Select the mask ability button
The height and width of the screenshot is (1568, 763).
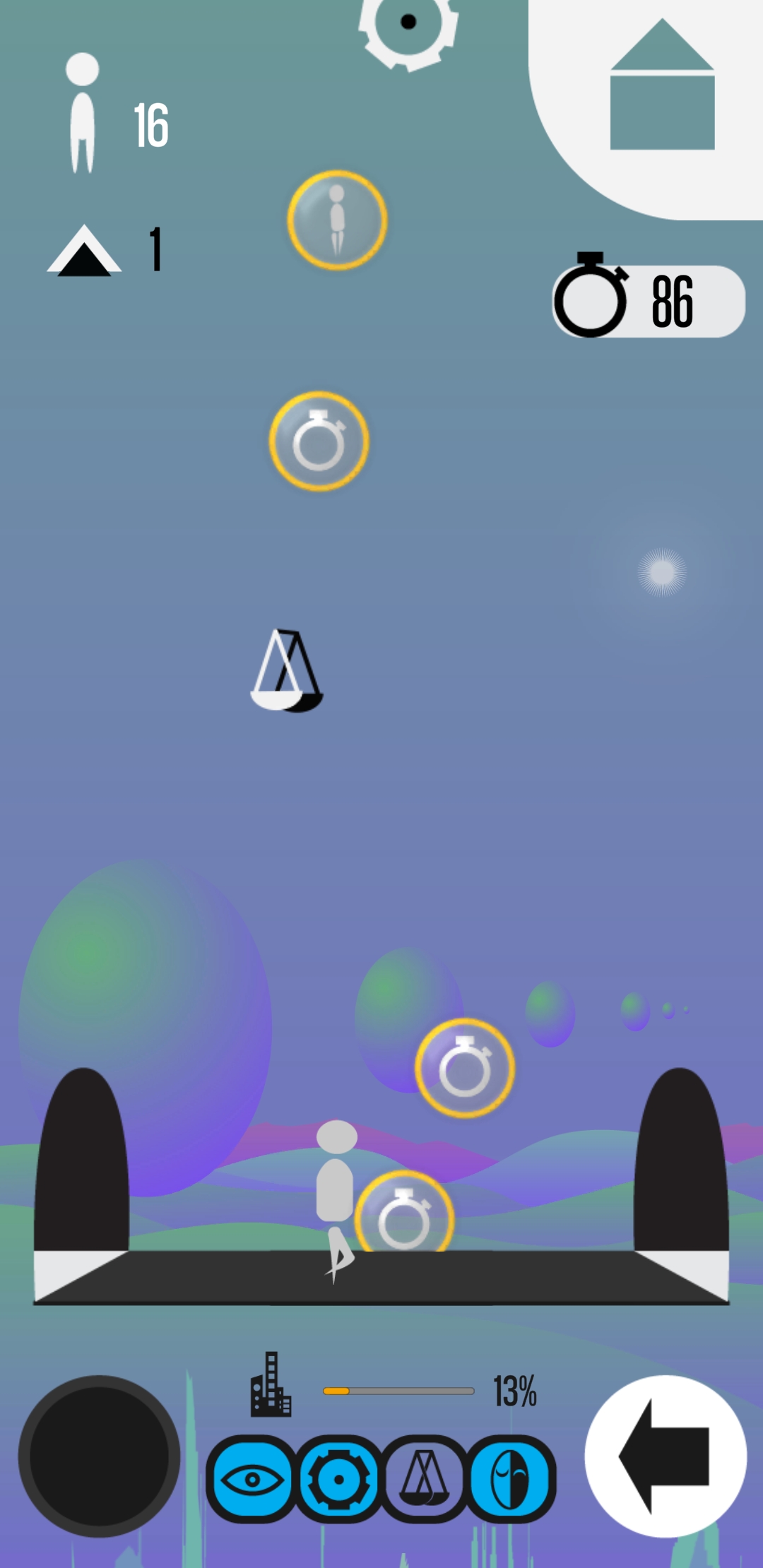tap(511, 1478)
